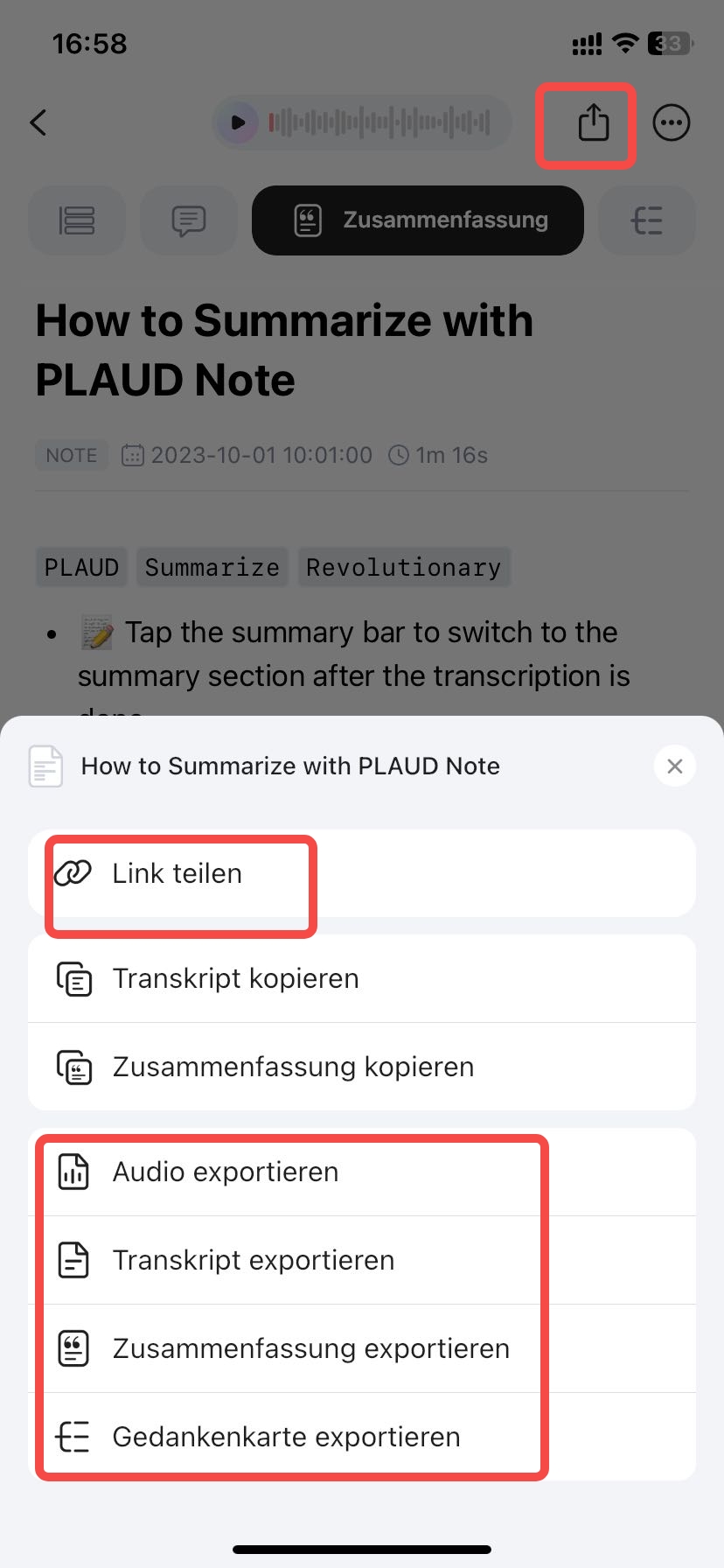Tap Gedankenkarte exportieren
Screen dimensions: 724x1568
(286, 1437)
